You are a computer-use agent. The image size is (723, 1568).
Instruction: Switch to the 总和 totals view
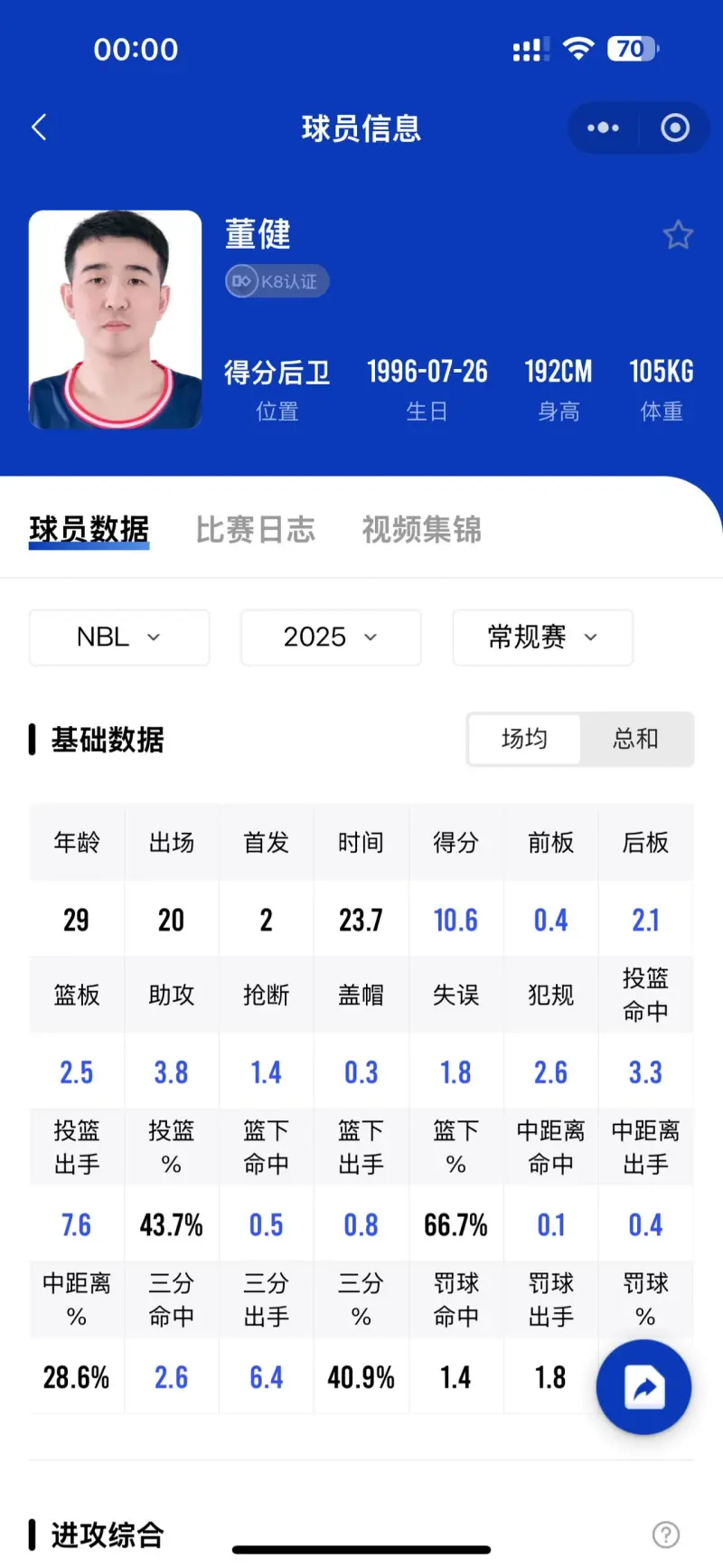click(635, 739)
